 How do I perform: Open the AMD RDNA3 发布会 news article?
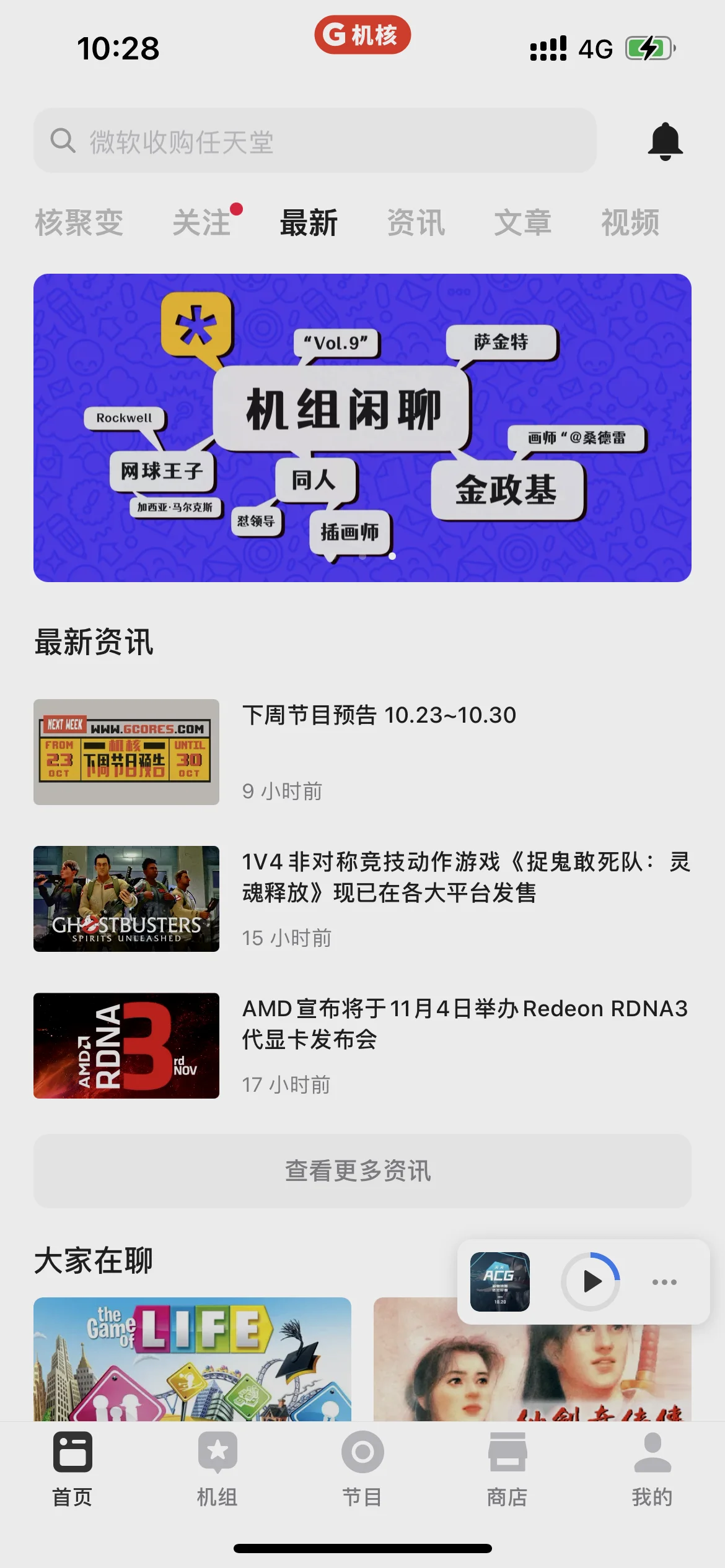[x=465, y=1023]
